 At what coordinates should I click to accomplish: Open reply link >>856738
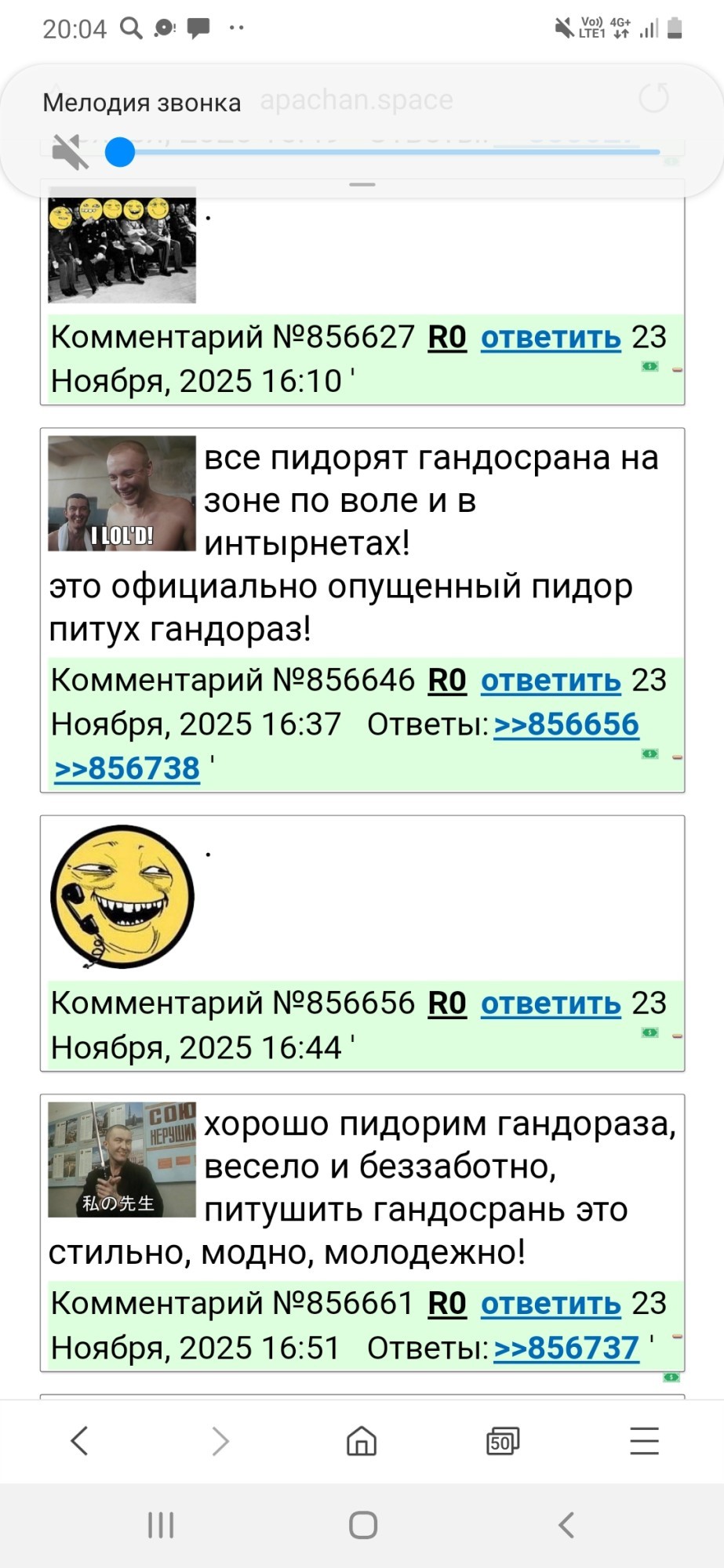(x=127, y=768)
